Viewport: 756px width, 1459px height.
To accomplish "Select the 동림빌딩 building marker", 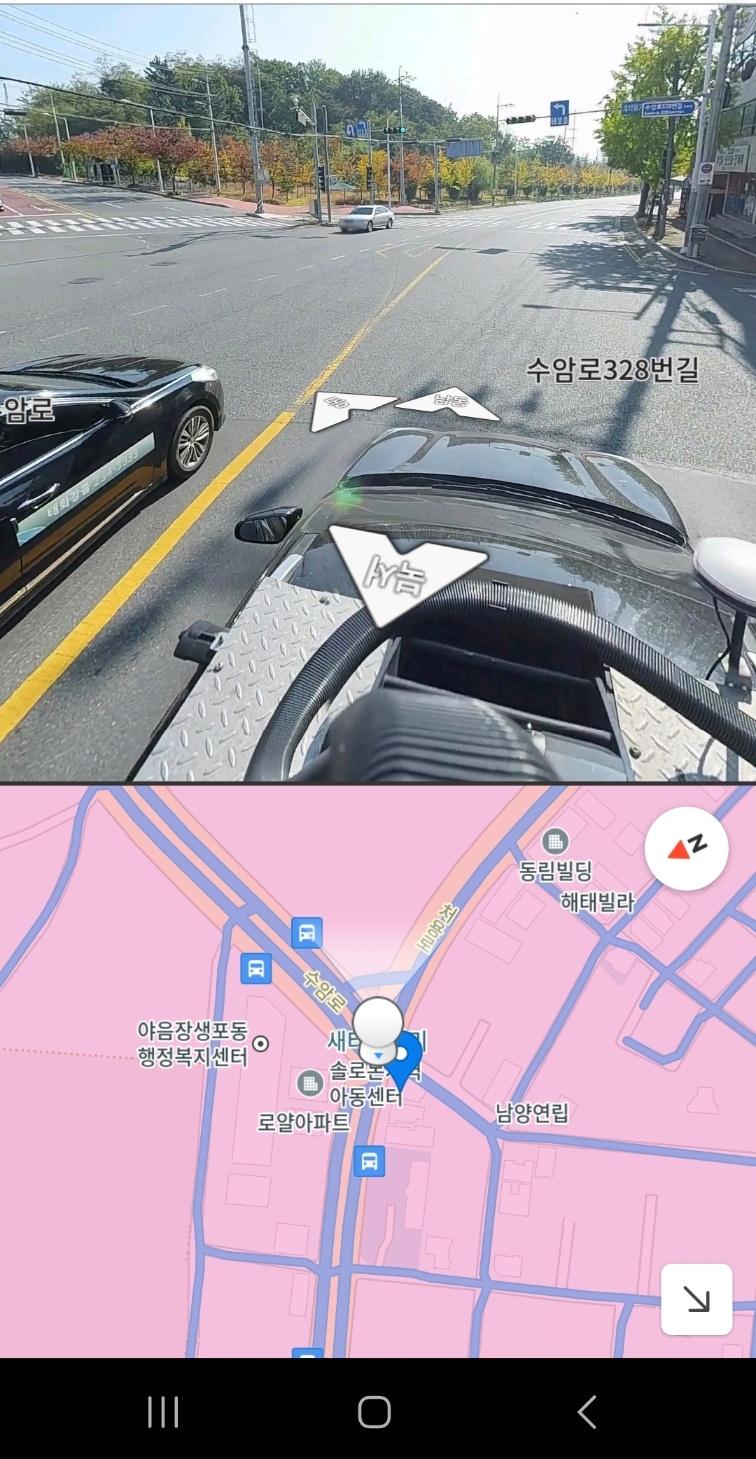I will (555, 841).
